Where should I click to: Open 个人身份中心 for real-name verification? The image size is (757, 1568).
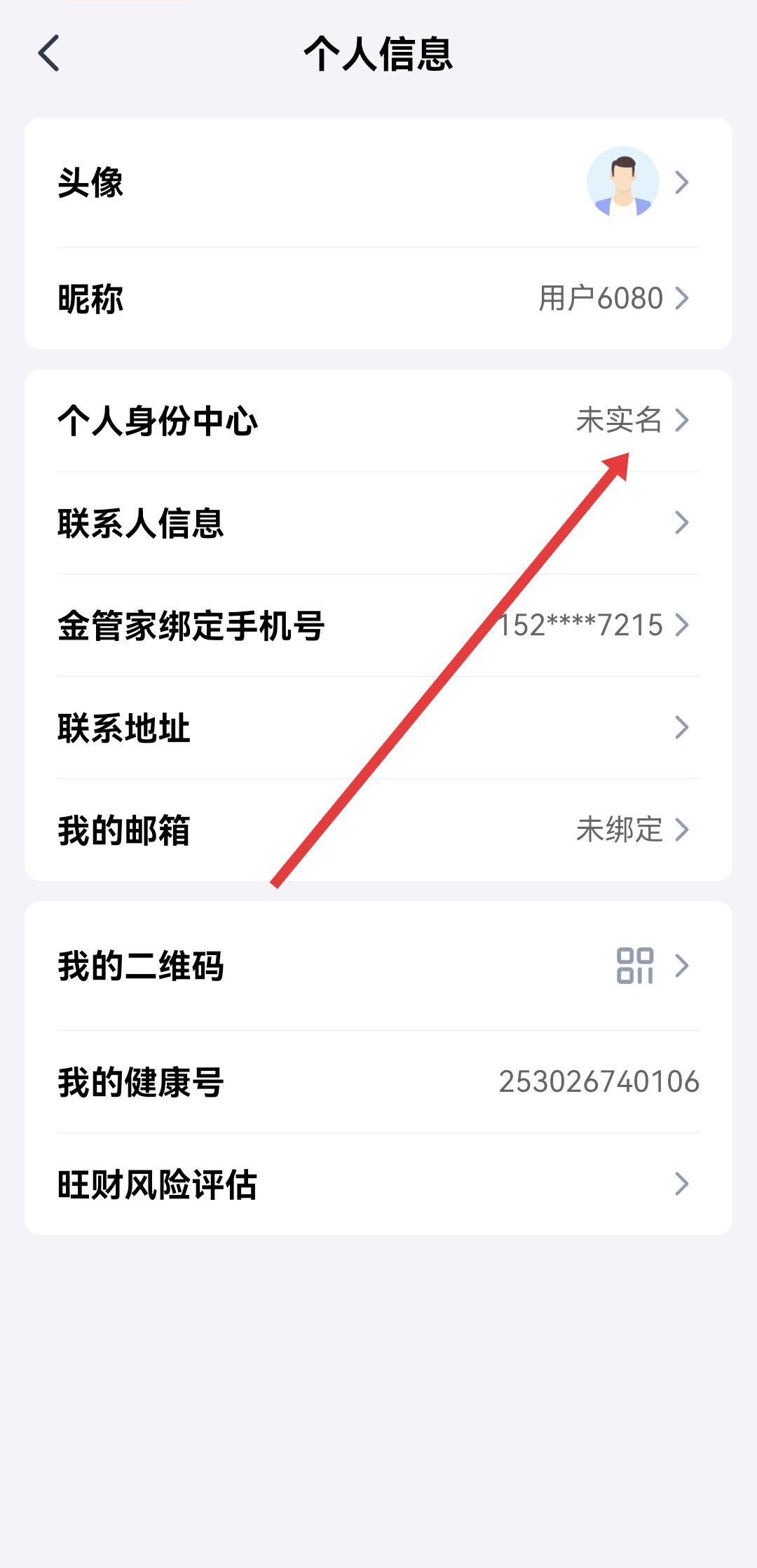click(x=378, y=421)
